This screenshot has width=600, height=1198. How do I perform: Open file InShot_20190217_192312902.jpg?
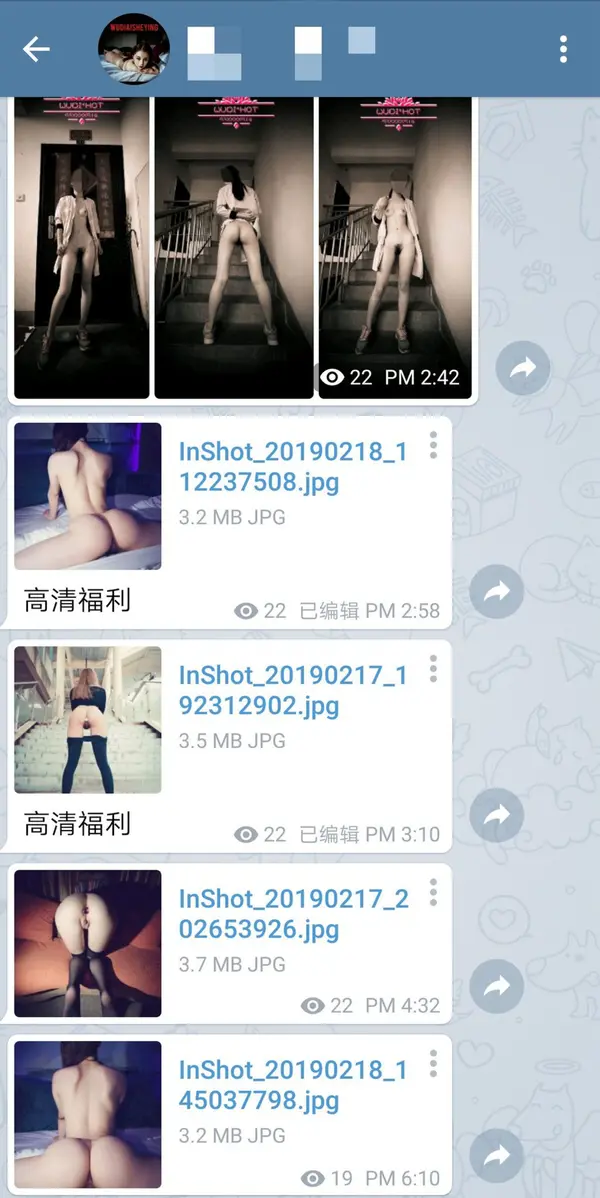[293, 691]
